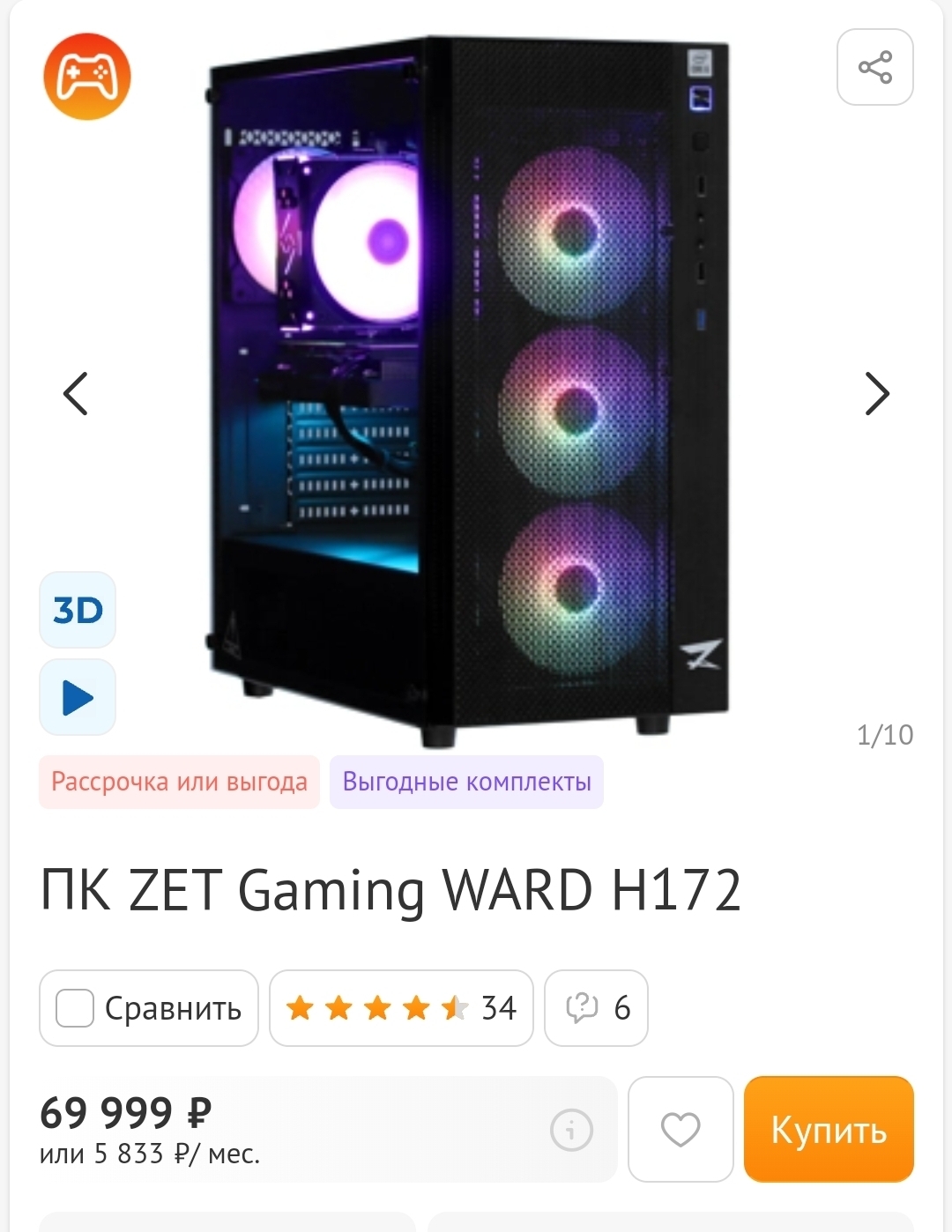
Task: Add the PC to favorites
Action: coord(681,1129)
